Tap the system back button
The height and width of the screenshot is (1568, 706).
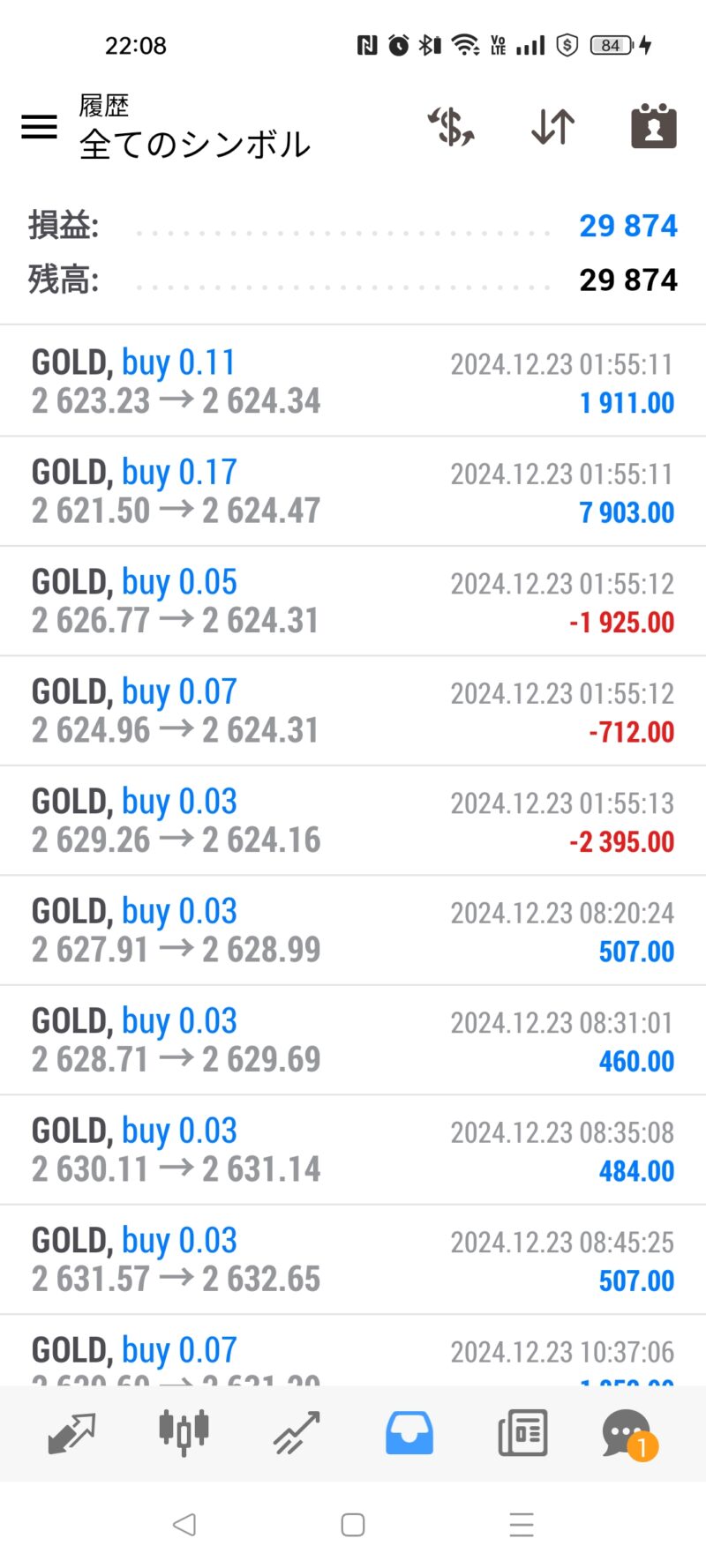(184, 1525)
